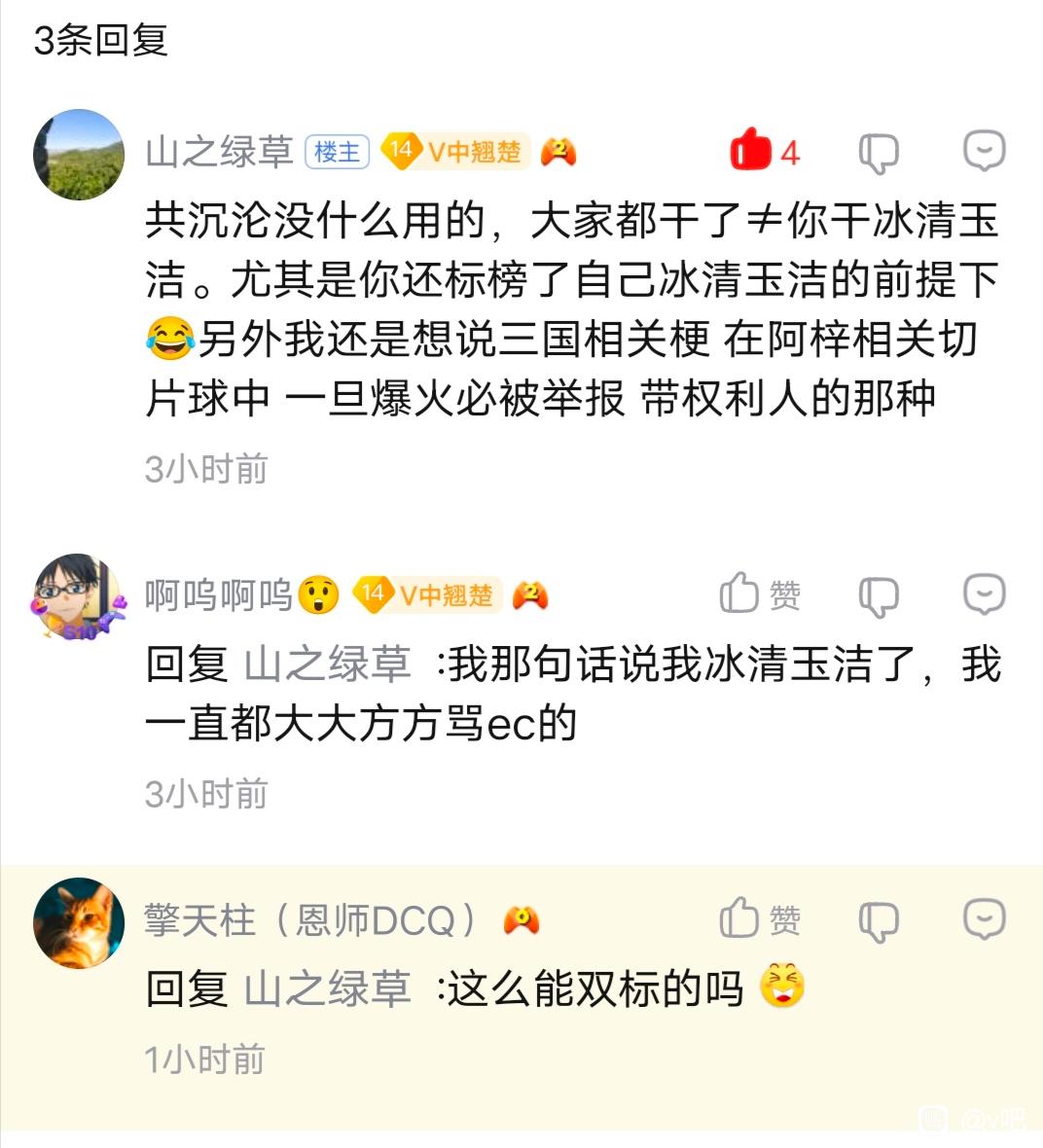The width and height of the screenshot is (1043, 1148).
Task: Dislike the reply from 擎天柱（恩师DCQ）
Action: (878, 920)
